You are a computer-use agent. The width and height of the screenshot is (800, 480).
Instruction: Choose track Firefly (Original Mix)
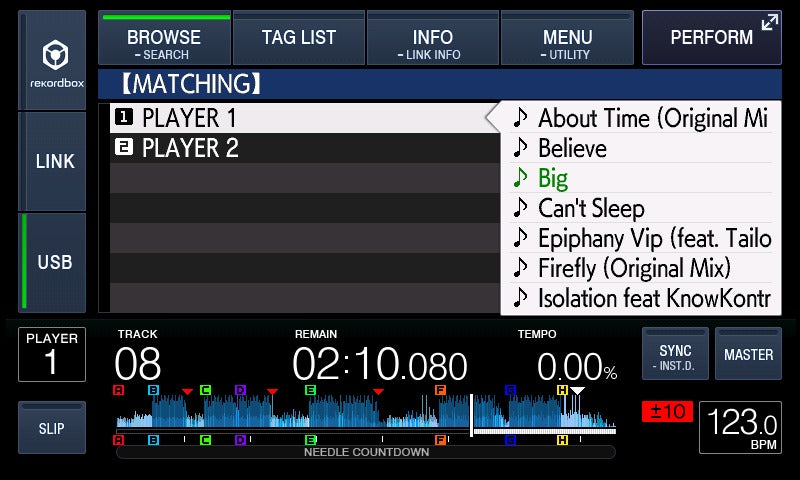(x=640, y=268)
